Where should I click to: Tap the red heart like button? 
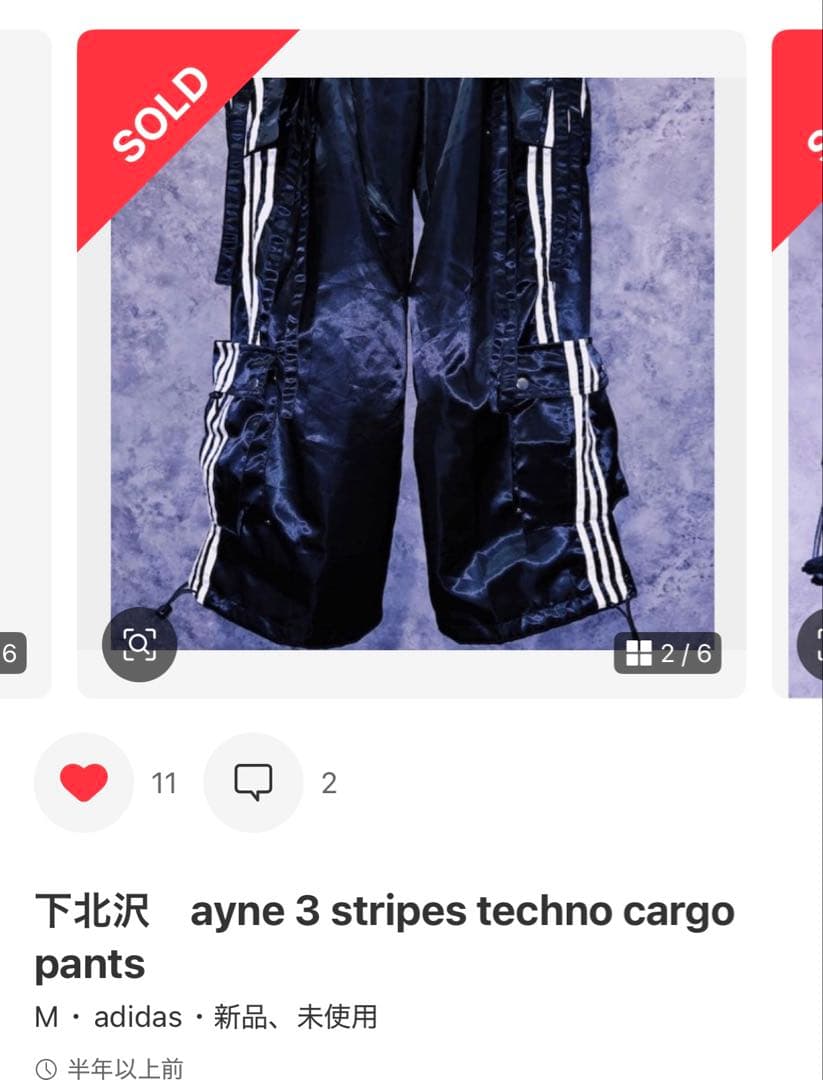pyautogui.click(x=84, y=782)
